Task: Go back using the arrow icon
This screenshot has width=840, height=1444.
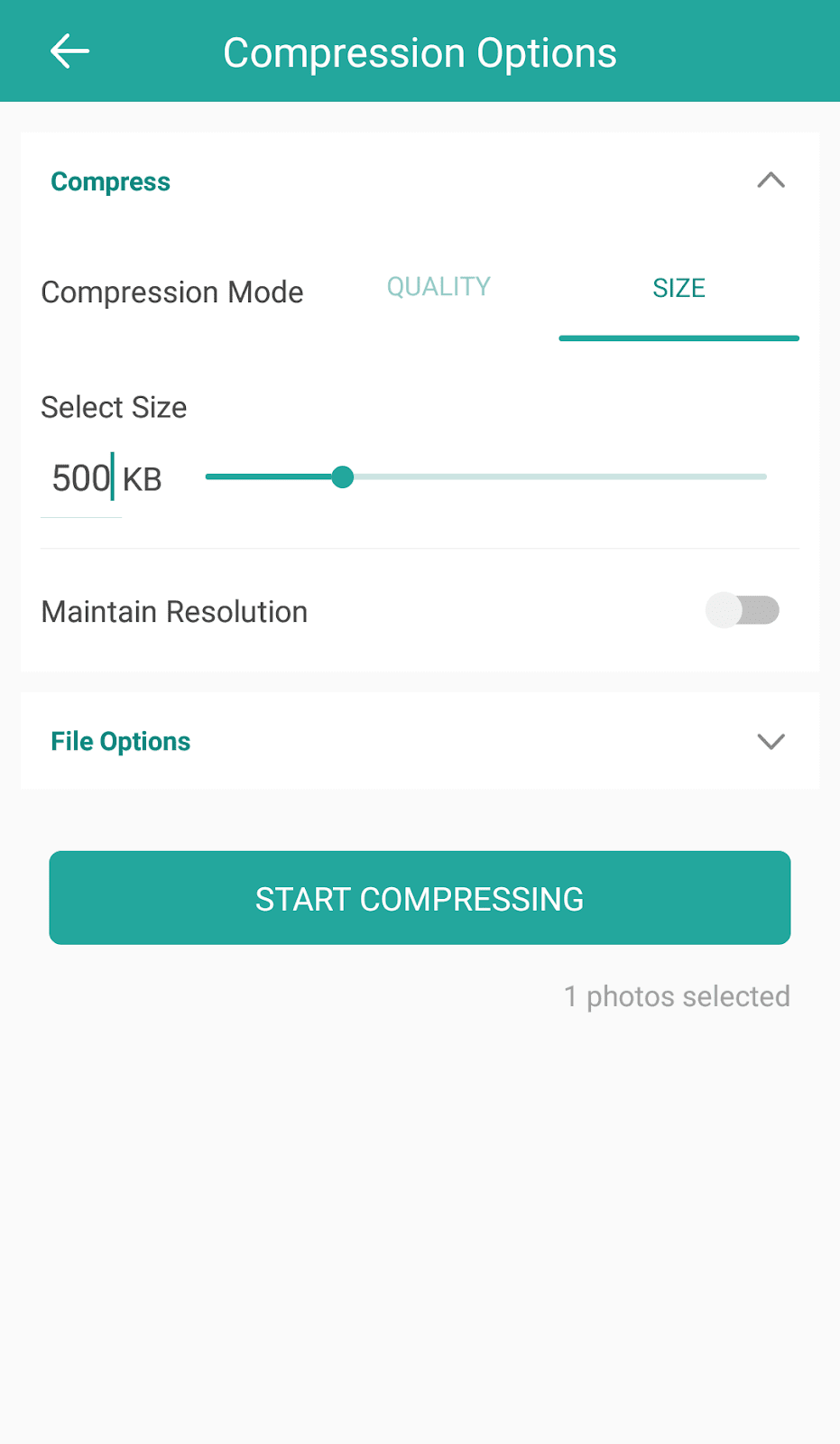Action: (69, 51)
